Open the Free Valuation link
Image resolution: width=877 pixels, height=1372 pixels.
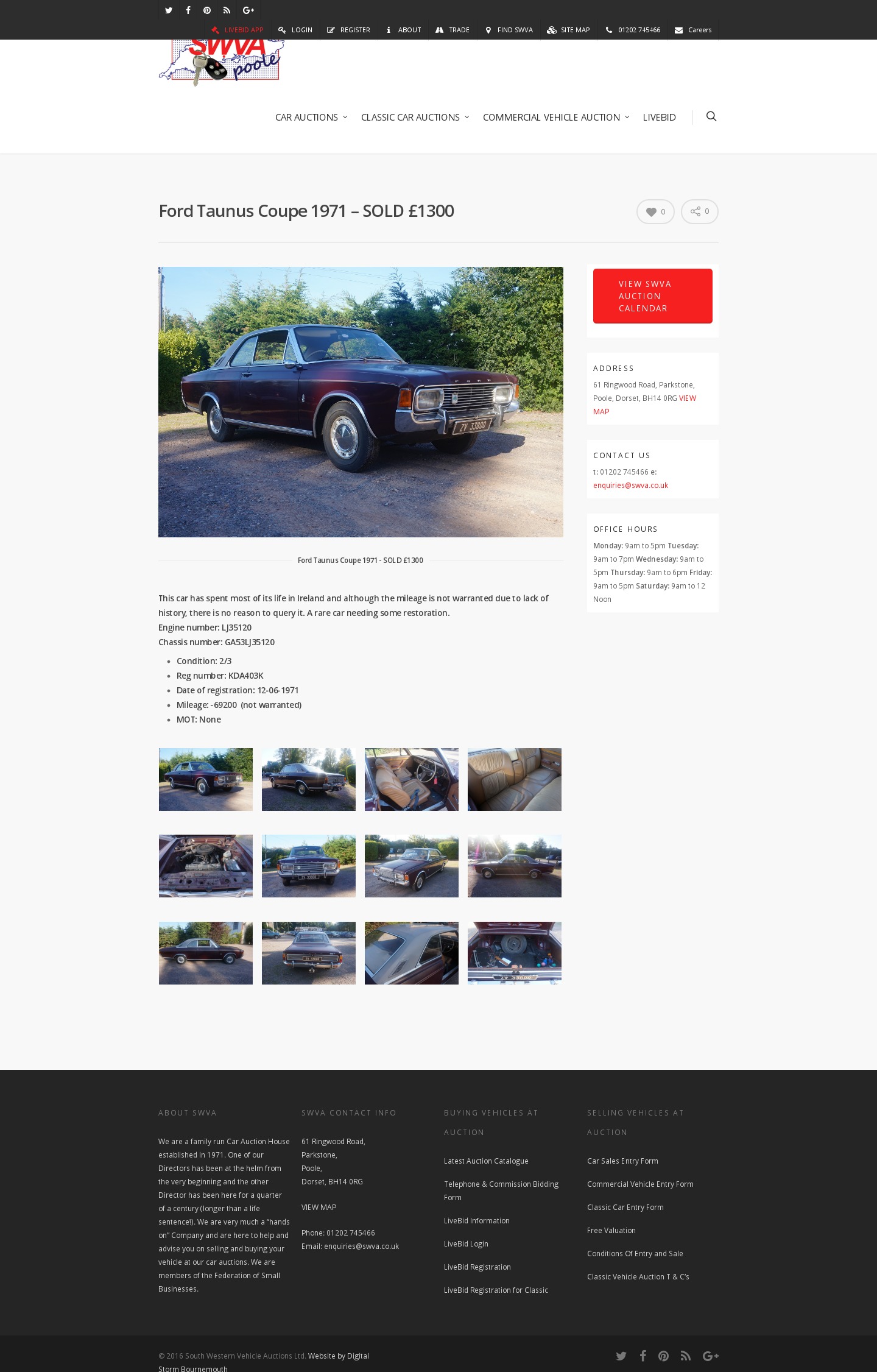tap(611, 1231)
